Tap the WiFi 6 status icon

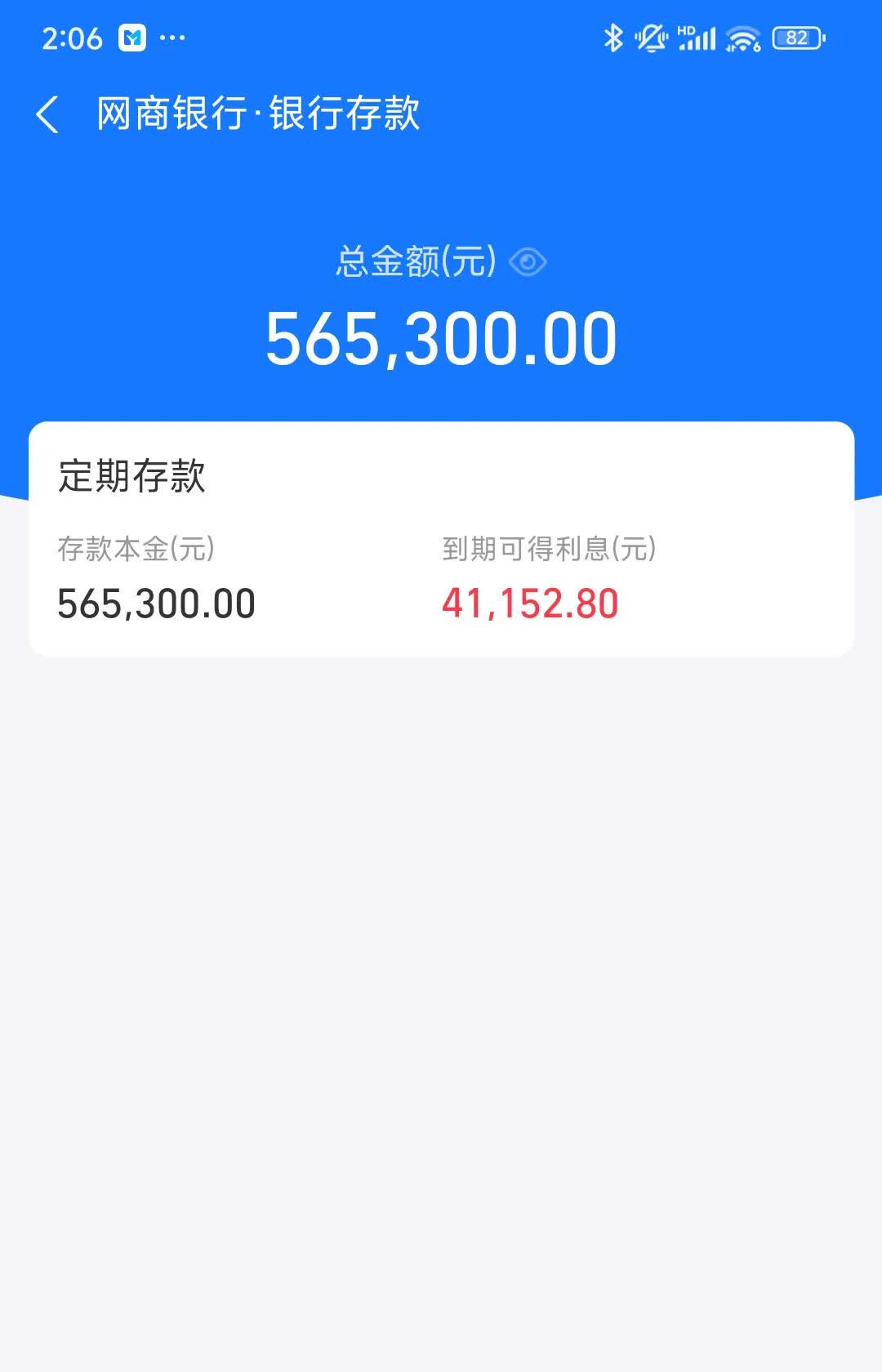[742, 38]
